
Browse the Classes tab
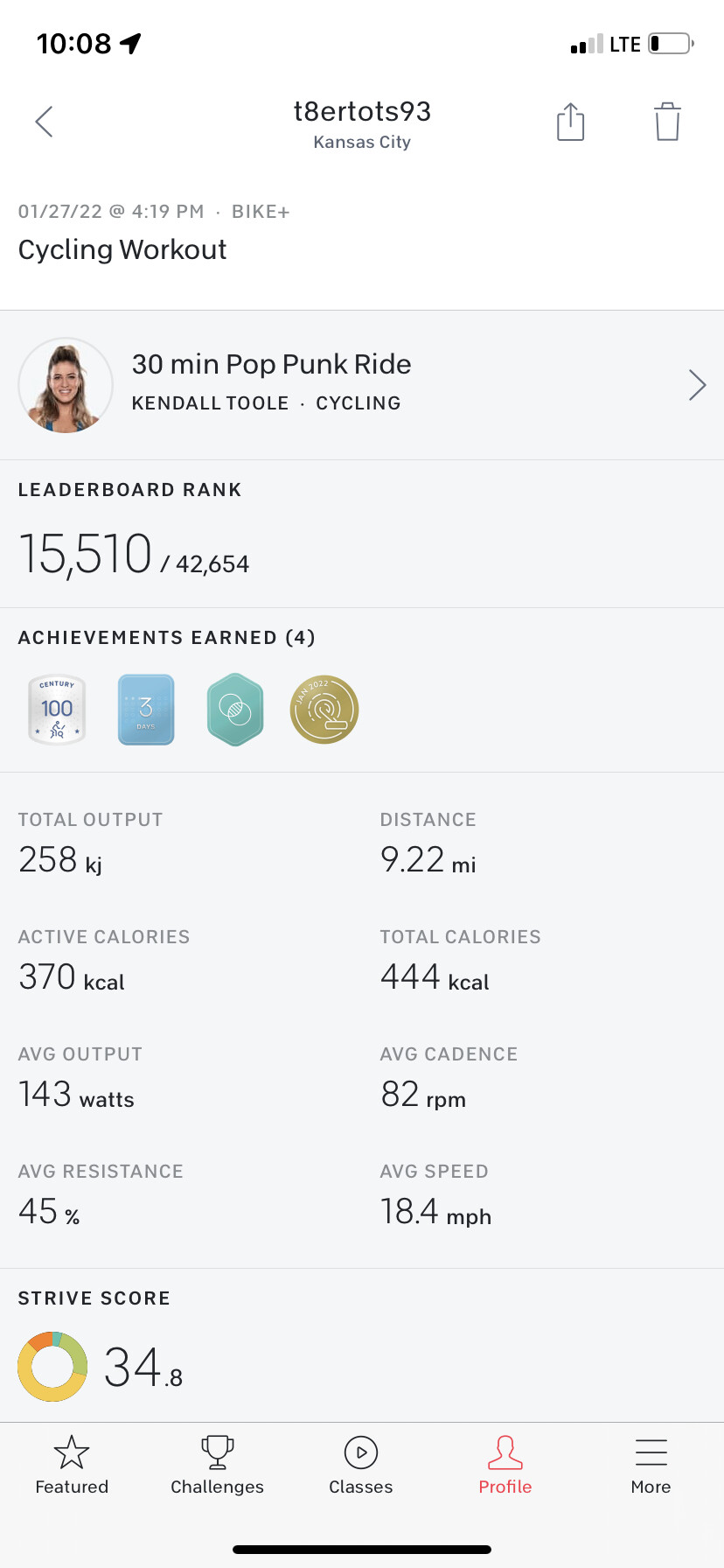point(361,1465)
